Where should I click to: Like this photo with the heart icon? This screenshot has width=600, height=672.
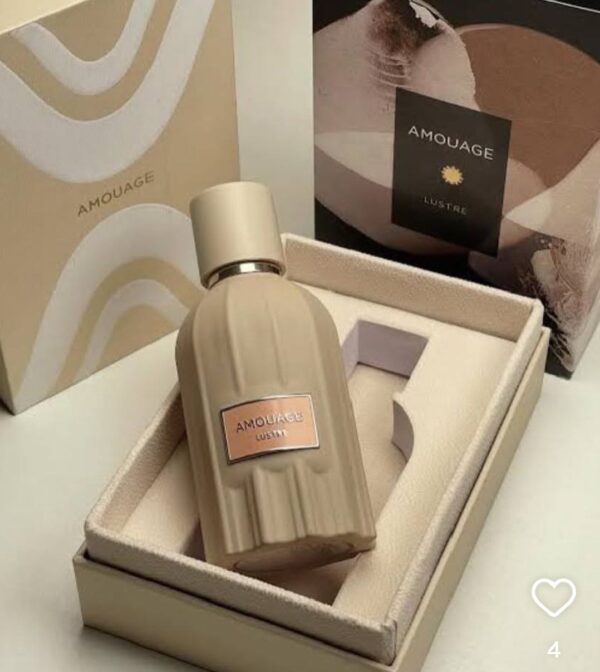[x=553, y=598]
